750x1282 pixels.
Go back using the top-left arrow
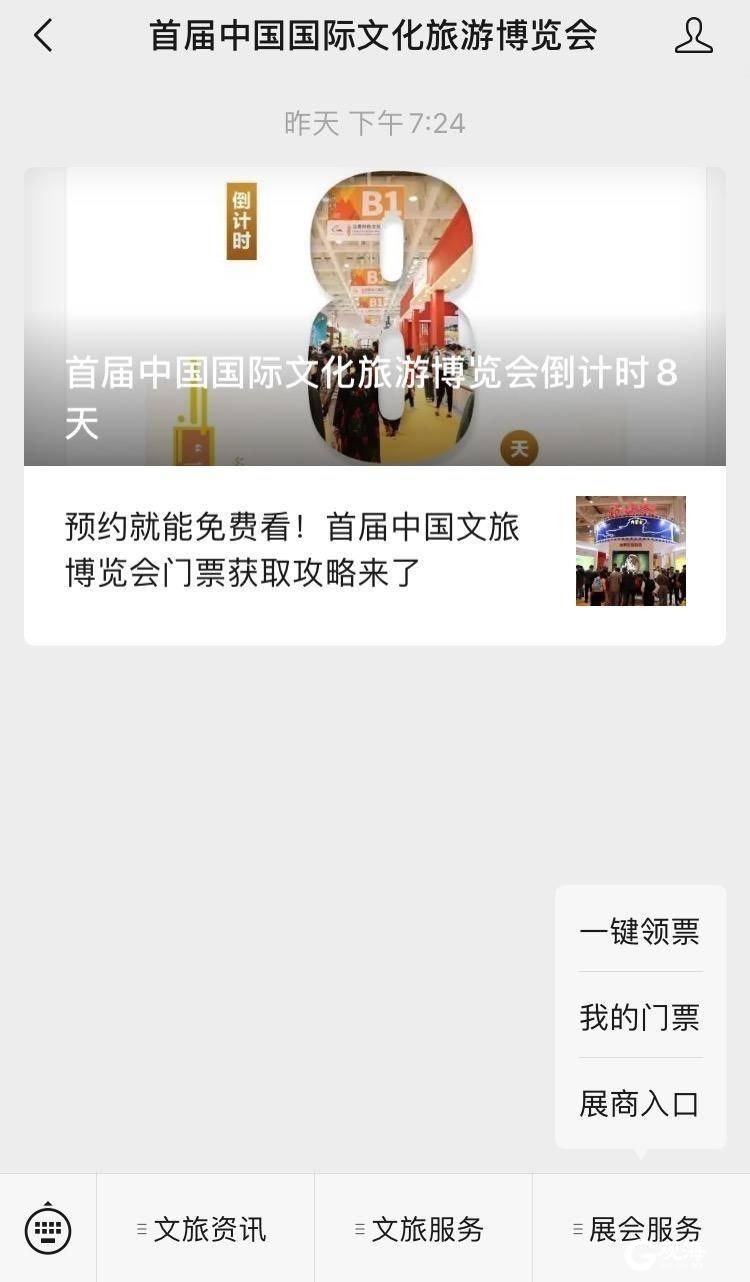42,36
